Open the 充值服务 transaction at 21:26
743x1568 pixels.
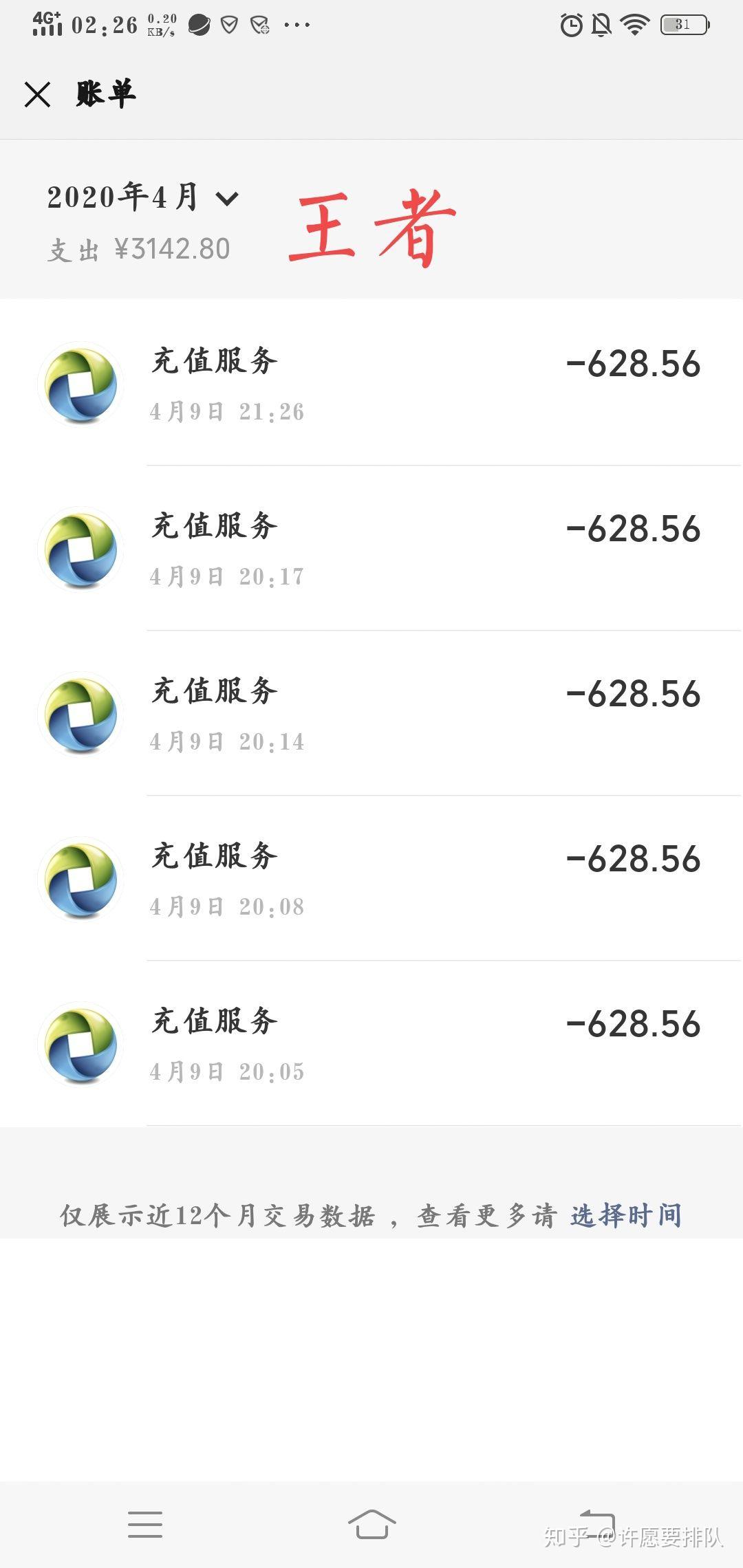coord(371,384)
